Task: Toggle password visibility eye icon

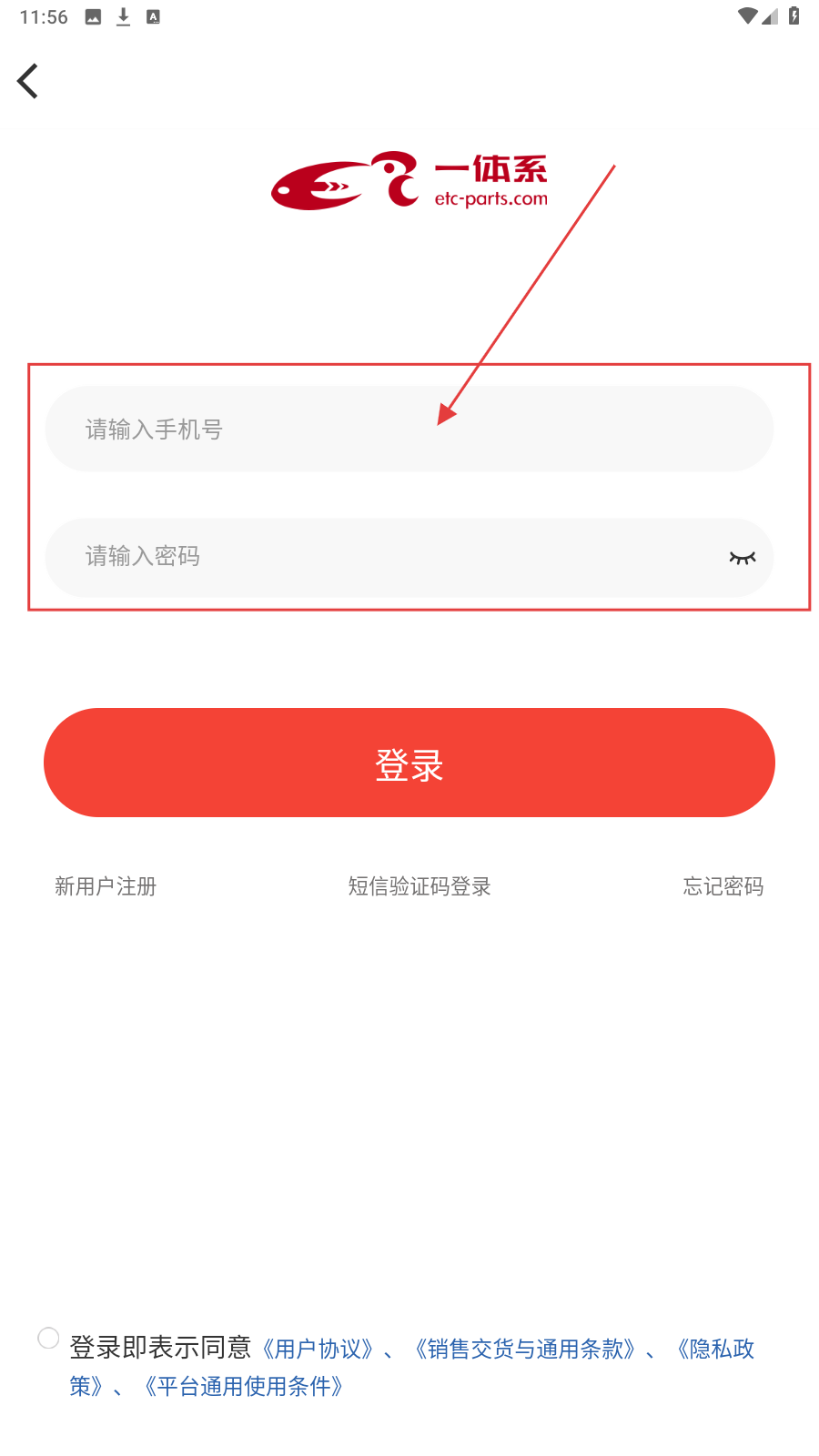Action: coord(742,558)
